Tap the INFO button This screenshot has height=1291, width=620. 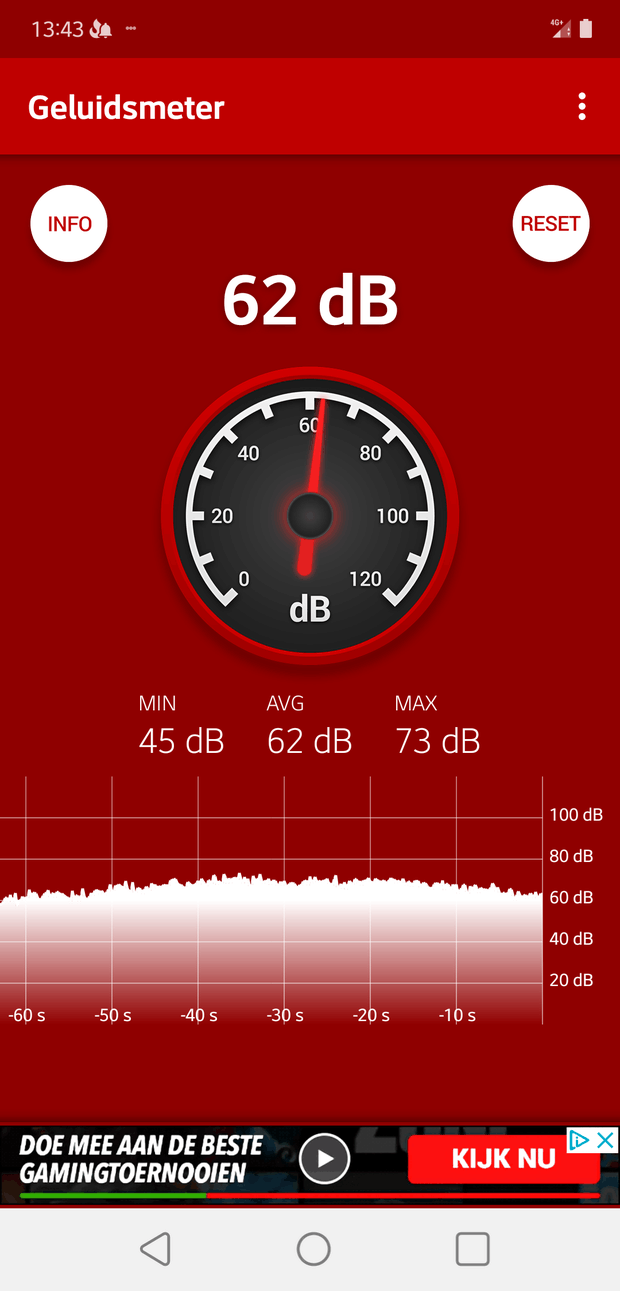[69, 224]
